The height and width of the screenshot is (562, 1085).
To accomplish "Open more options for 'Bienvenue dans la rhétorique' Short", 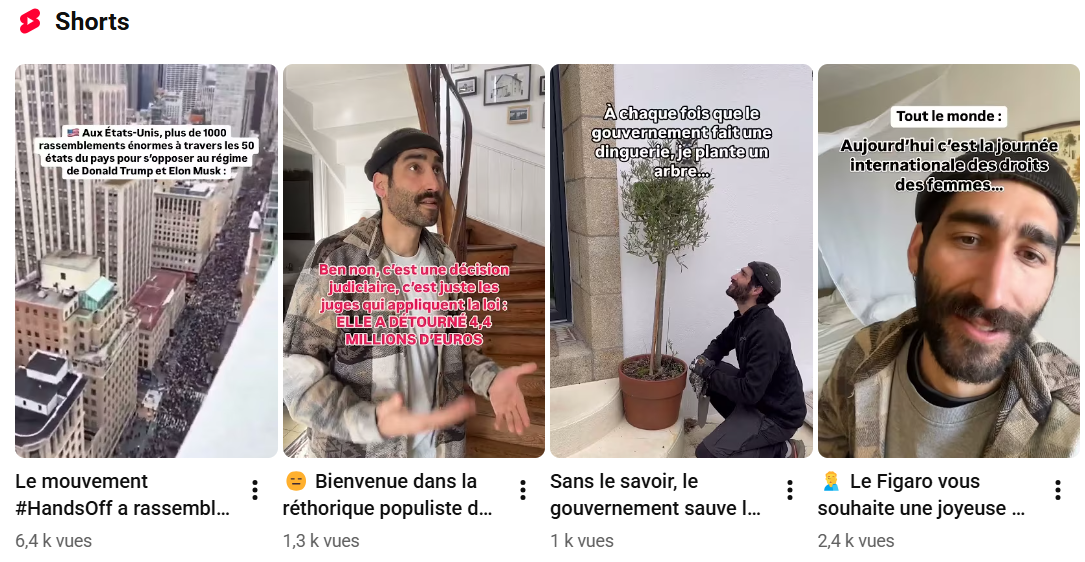I will (x=522, y=490).
